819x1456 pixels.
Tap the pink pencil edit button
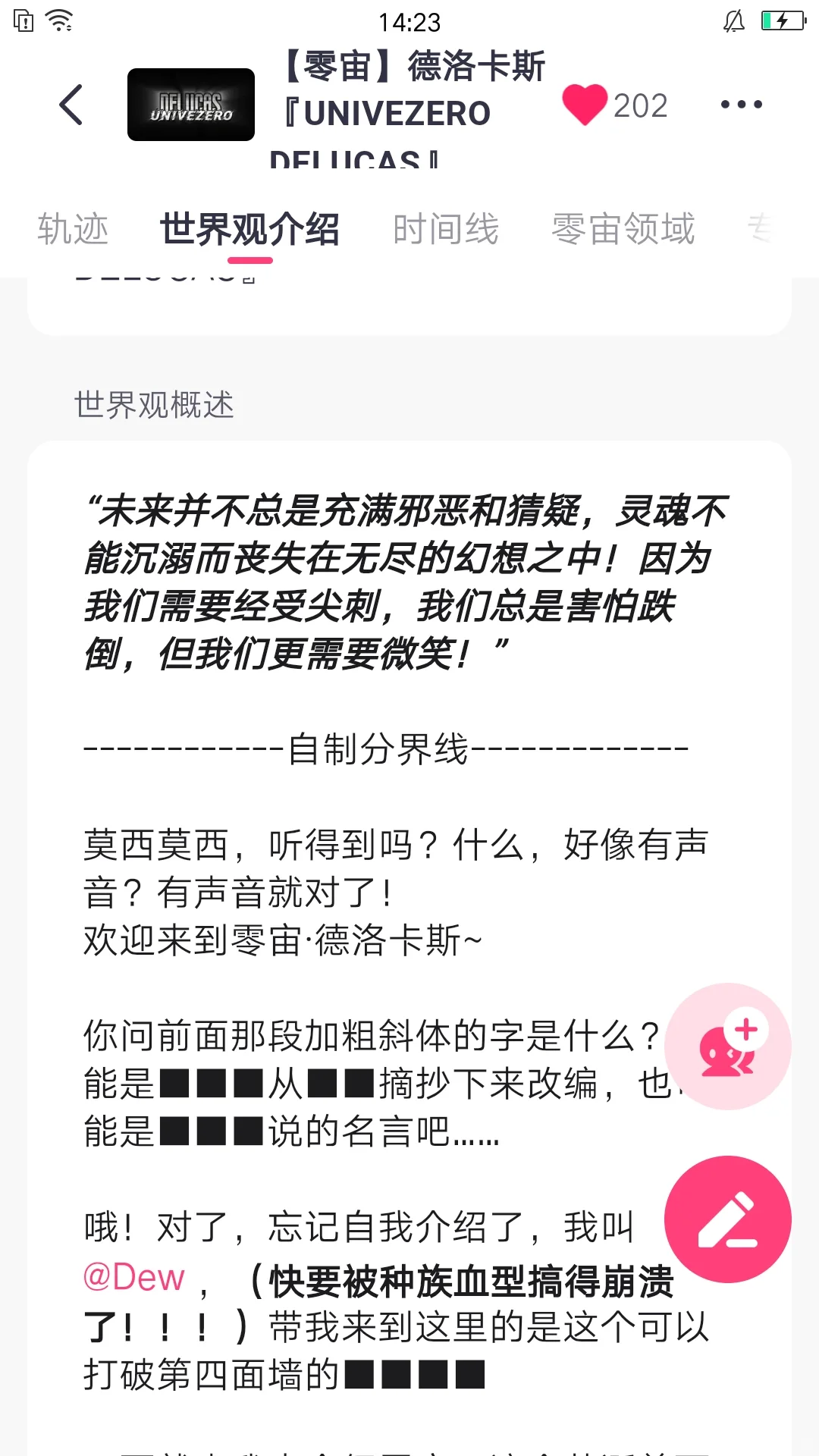point(727,1219)
